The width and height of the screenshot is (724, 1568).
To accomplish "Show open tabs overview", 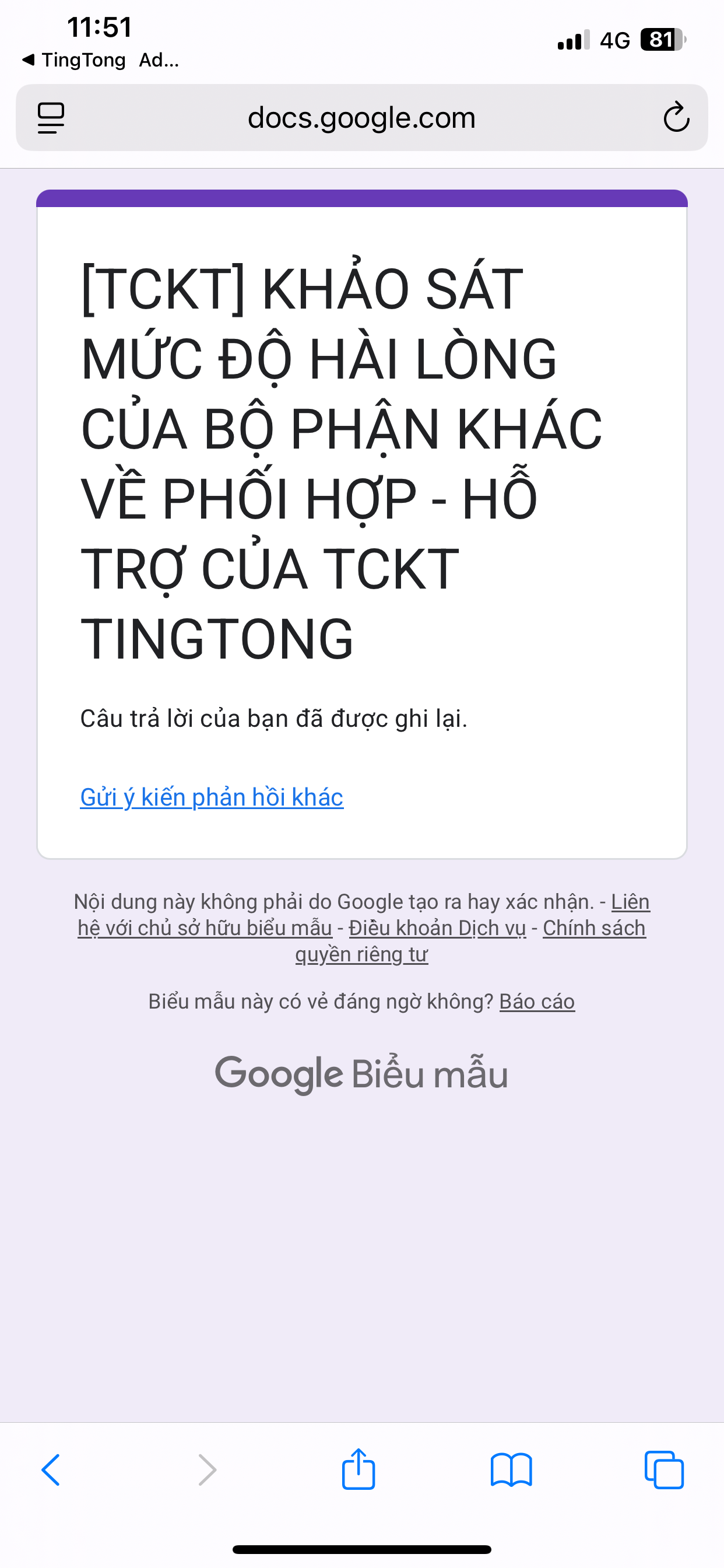I will (664, 1470).
